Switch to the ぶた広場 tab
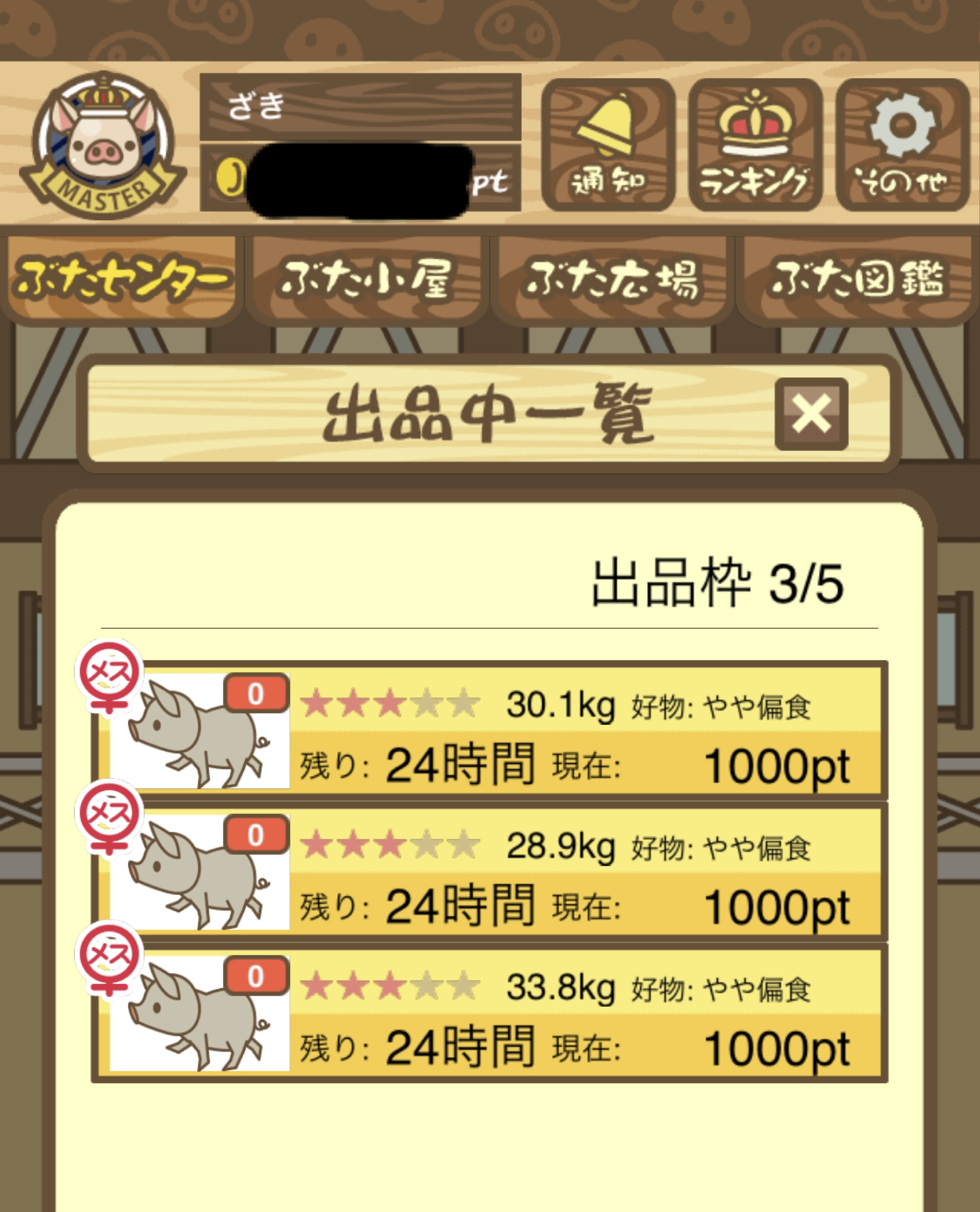 click(613, 279)
